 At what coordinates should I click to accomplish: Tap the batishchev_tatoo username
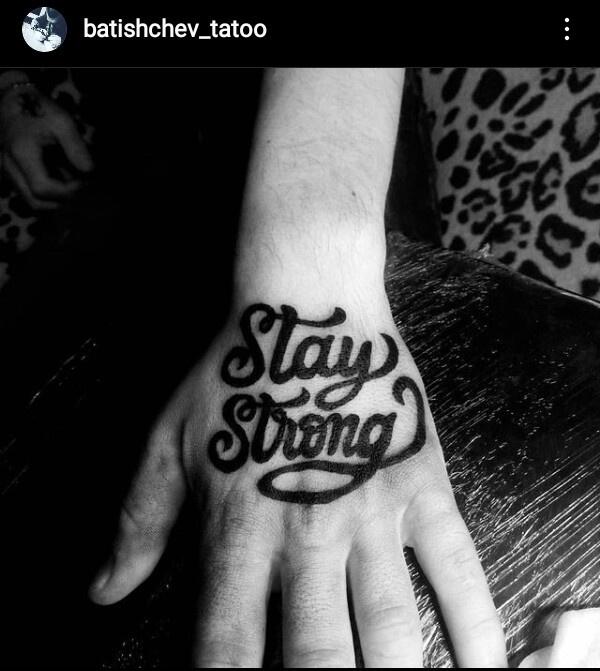pos(174,29)
